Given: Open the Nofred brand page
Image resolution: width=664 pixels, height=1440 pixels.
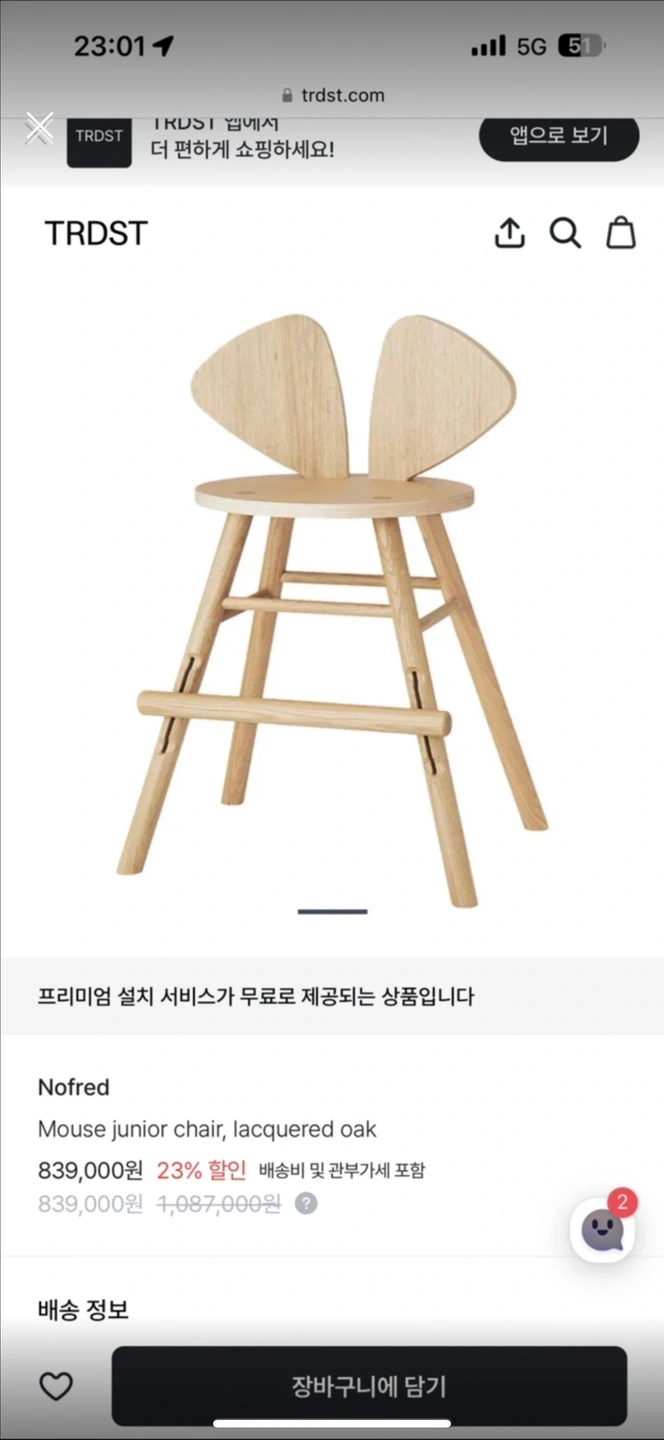Looking at the screenshot, I should pos(74,1087).
